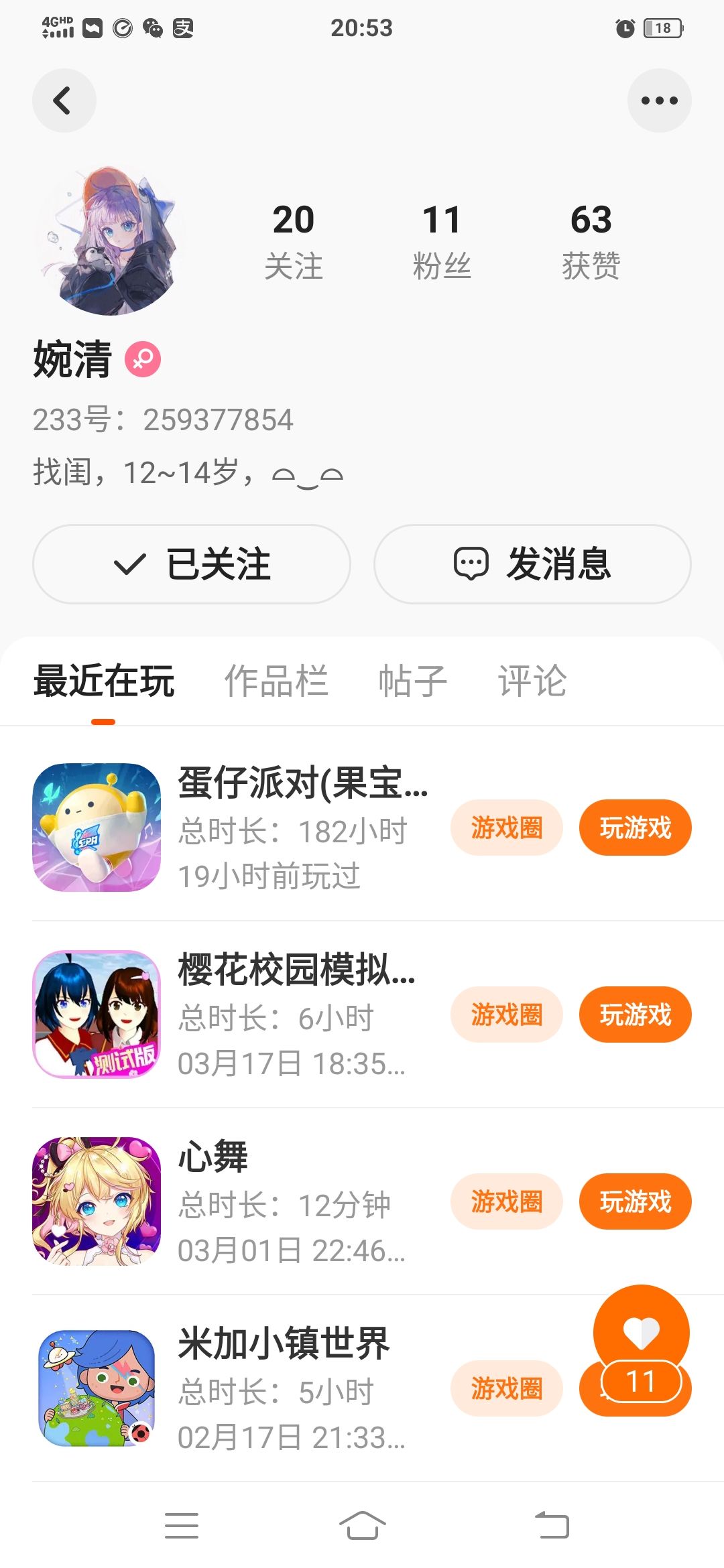This screenshot has width=724, height=1568.
Task: Open 游戏圈 for 蛋仔派对
Action: pos(506,828)
